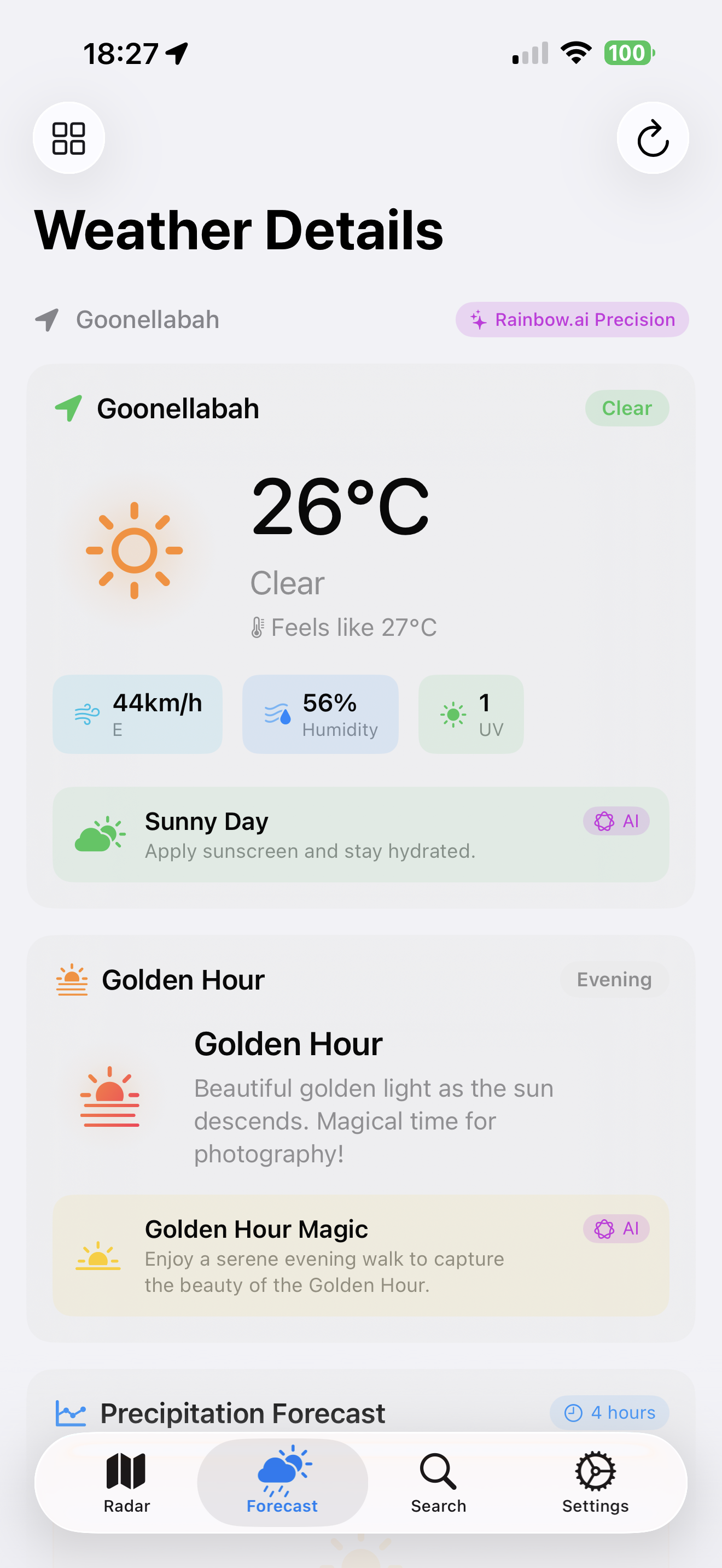Open the Settings tab
The height and width of the screenshot is (1568, 722).
coord(595,1482)
